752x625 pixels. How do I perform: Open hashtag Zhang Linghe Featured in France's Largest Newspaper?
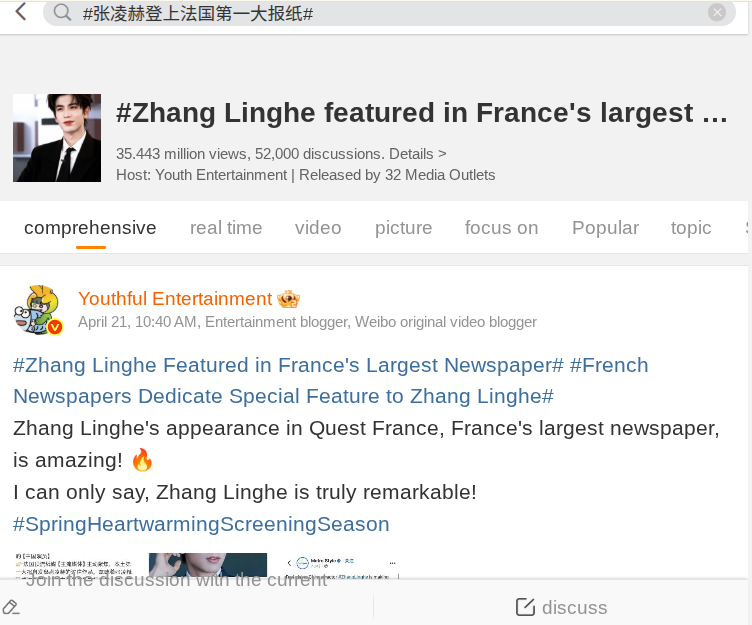(288, 365)
